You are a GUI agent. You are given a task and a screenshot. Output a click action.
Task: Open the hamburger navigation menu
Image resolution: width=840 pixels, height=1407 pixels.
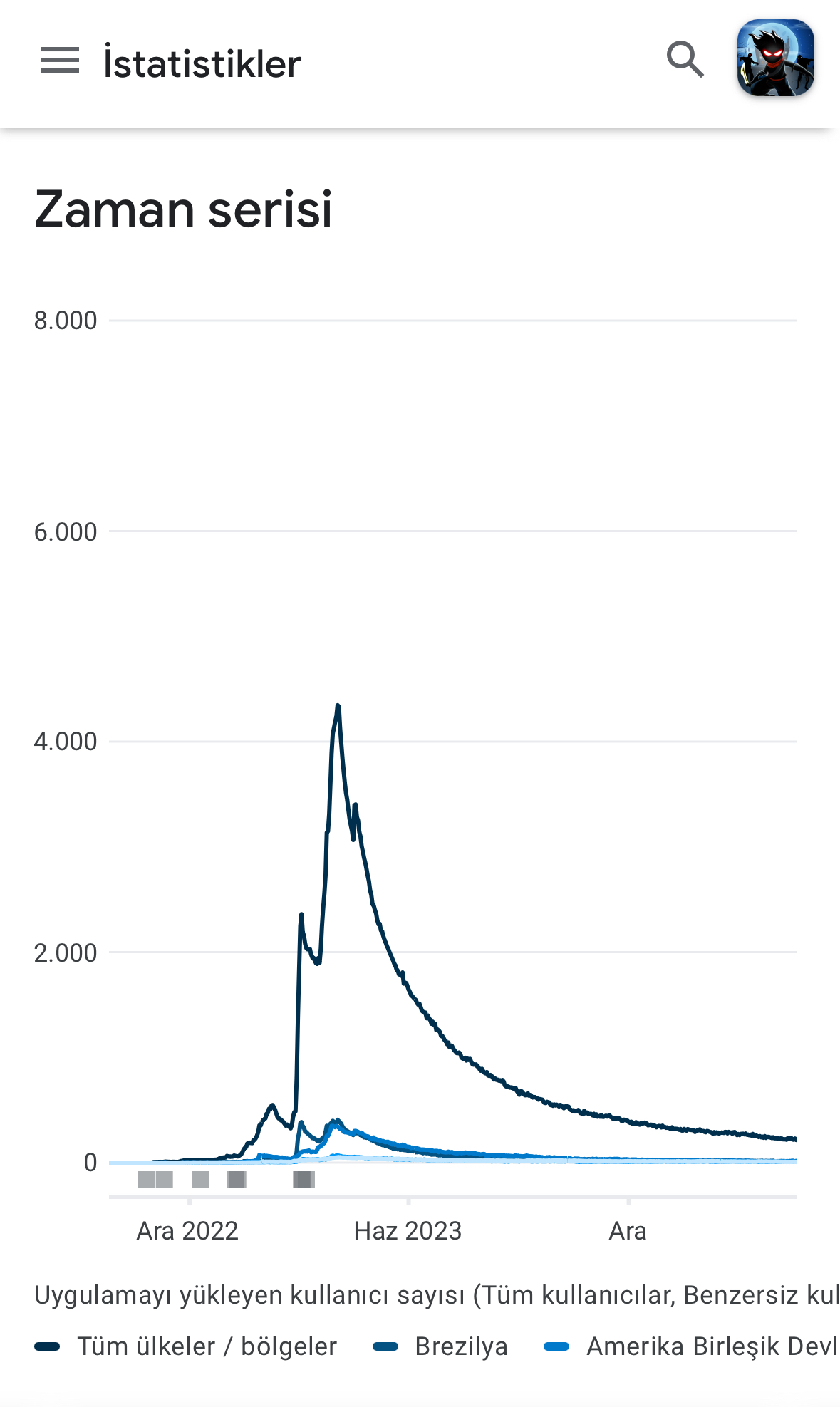pyautogui.click(x=60, y=61)
